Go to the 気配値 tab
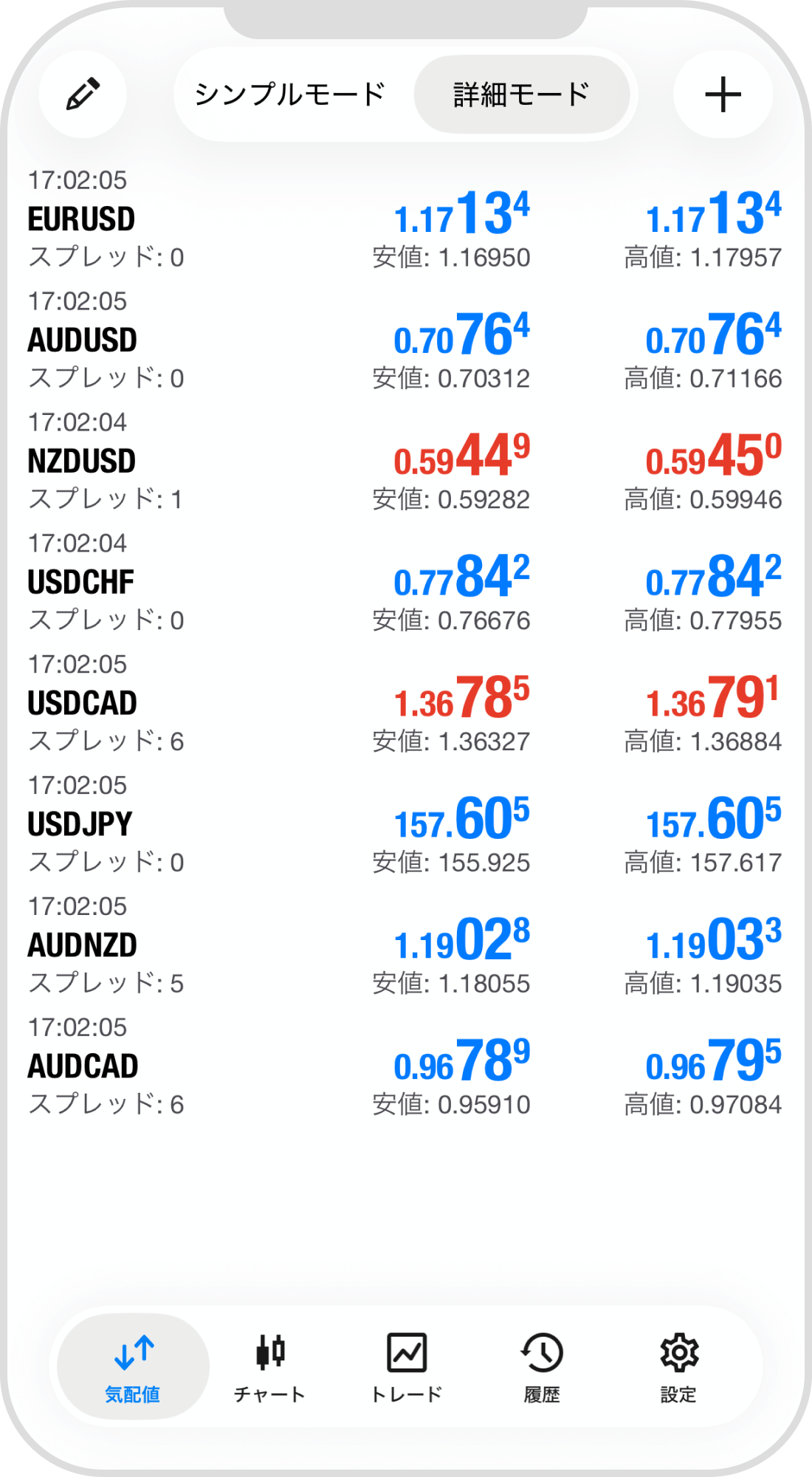This screenshot has width=812, height=1477. tap(133, 1367)
